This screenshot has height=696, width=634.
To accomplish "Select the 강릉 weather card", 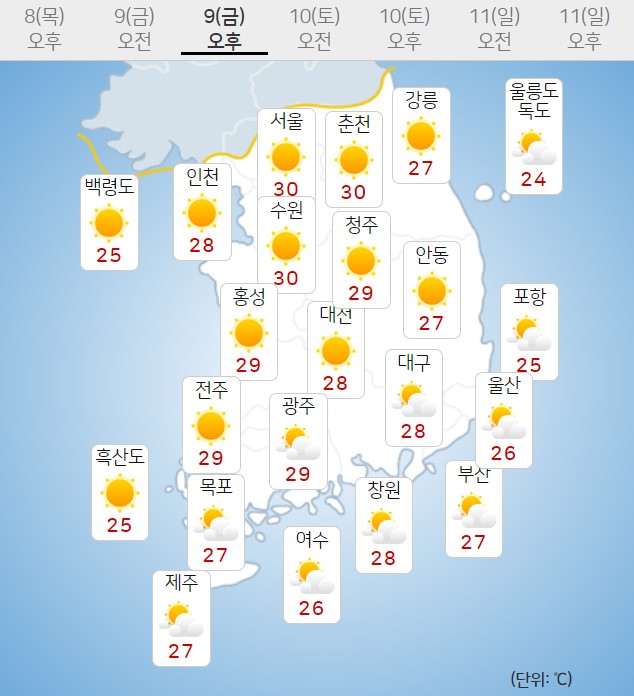I will point(420,134).
